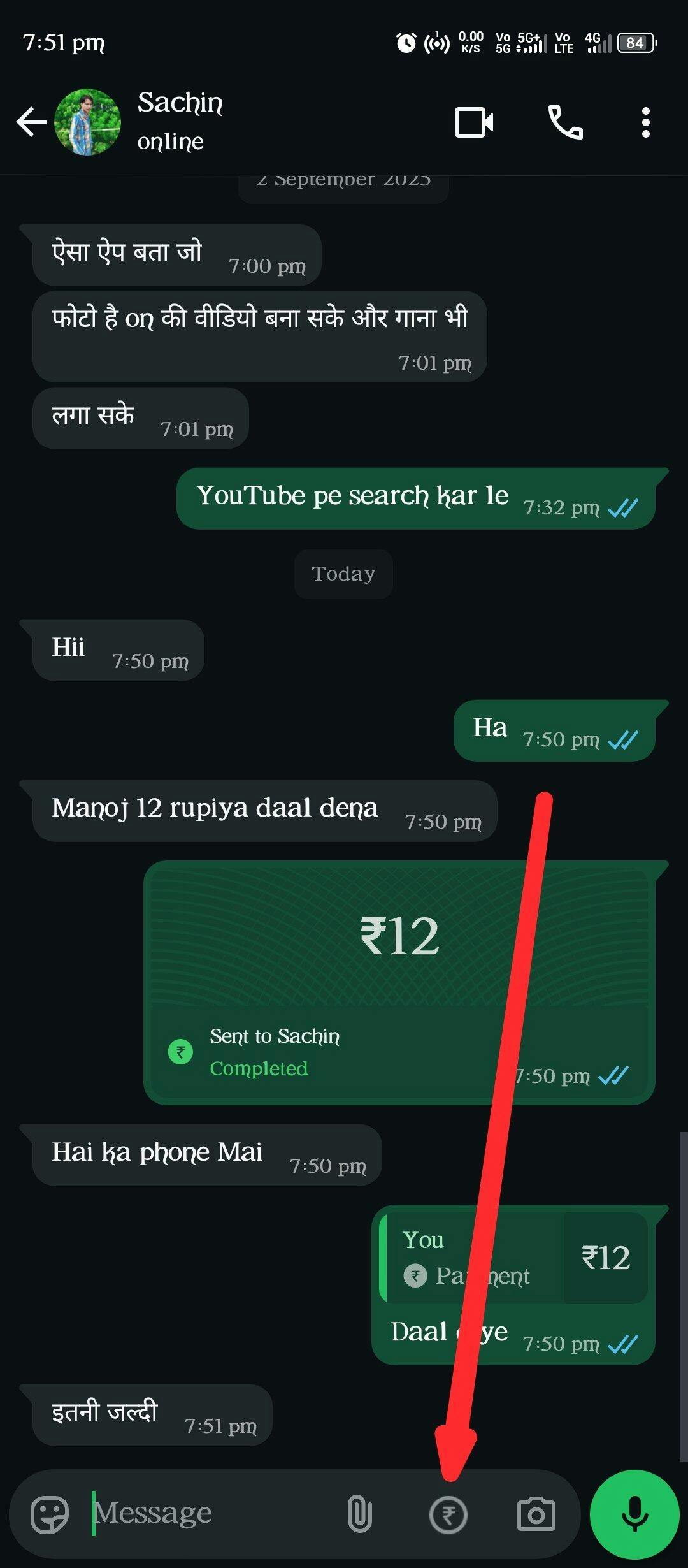Go back from Sachin's chat
Screen dimensions: 688x1568
(31, 122)
